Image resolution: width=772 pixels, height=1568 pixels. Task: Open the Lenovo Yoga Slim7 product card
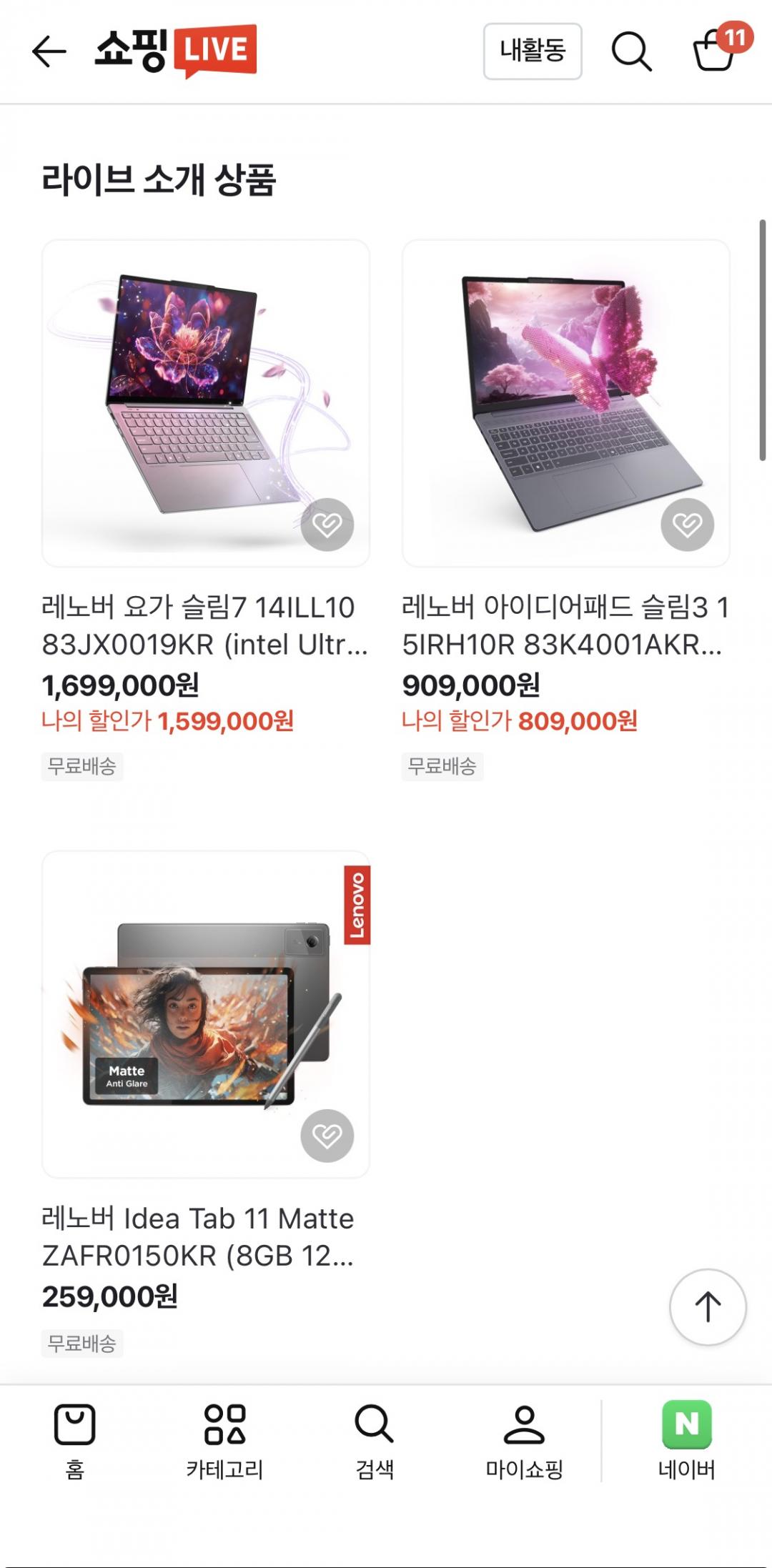[205, 402]
